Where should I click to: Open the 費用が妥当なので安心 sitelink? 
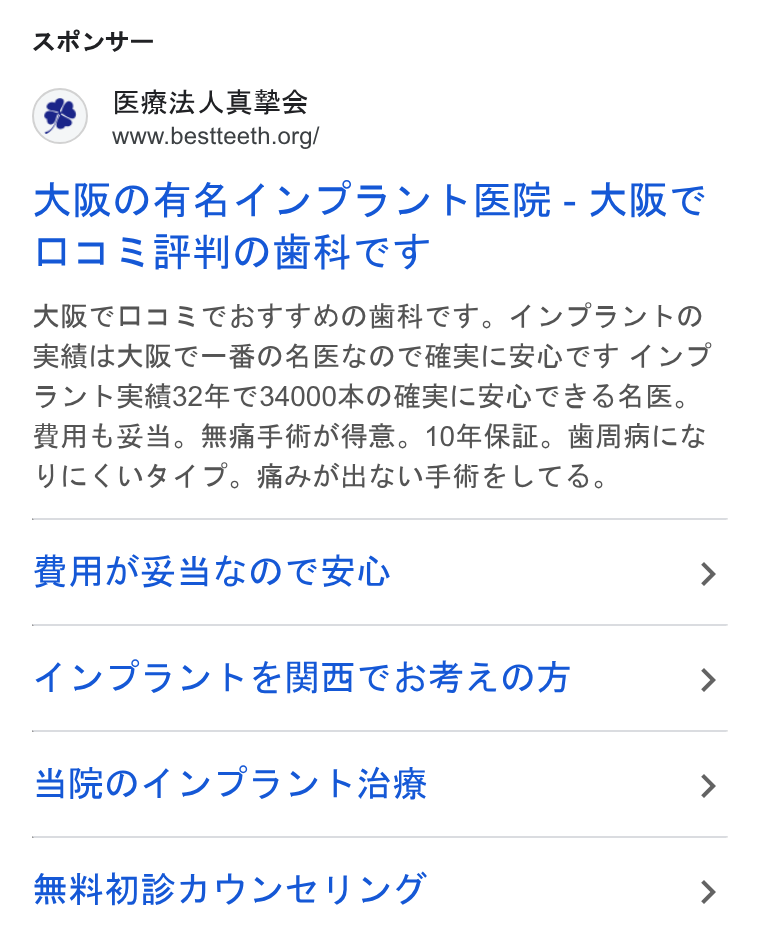click(x=380, y=572)
